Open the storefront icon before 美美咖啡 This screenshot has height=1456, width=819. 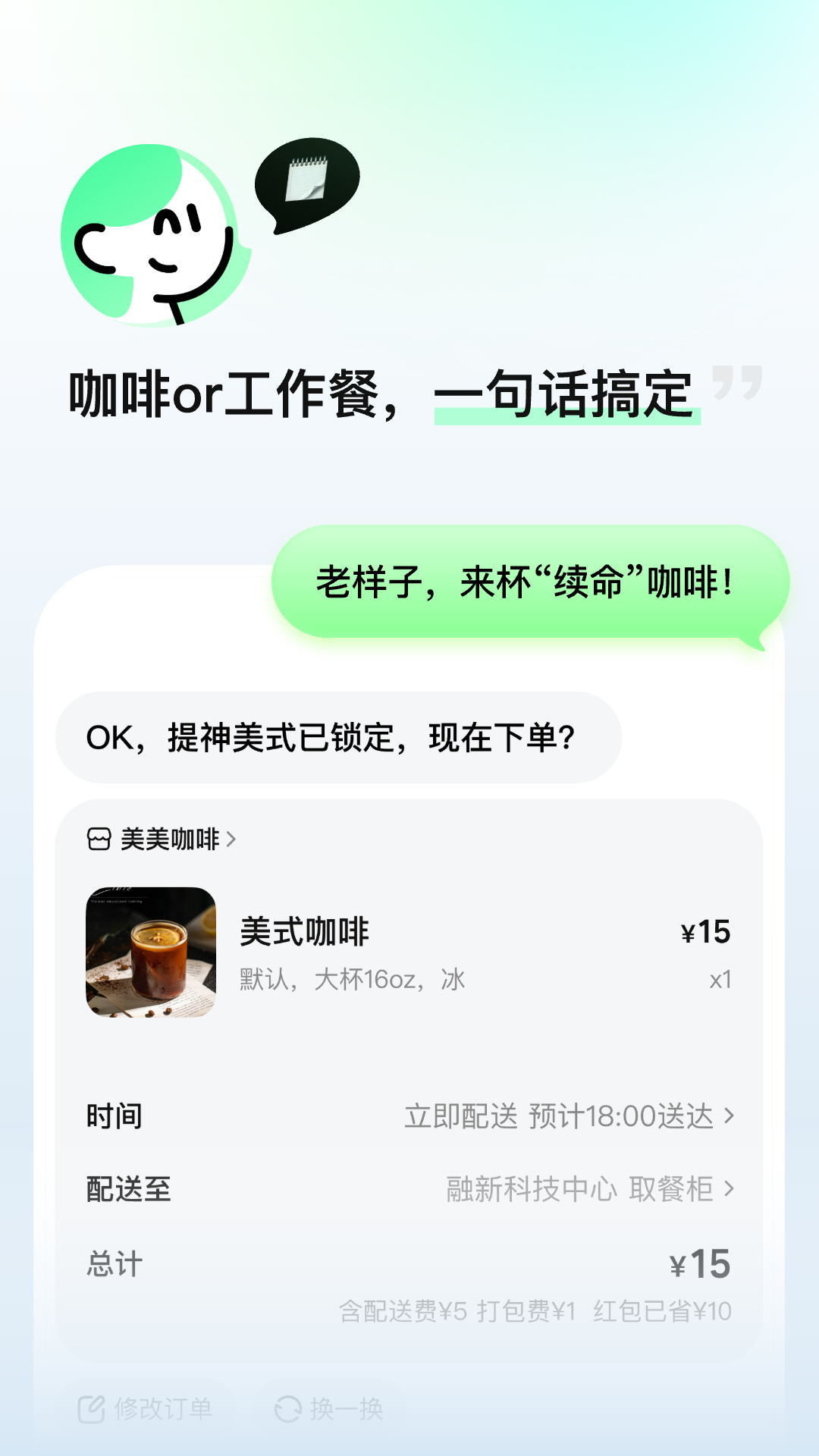point(99,840)
